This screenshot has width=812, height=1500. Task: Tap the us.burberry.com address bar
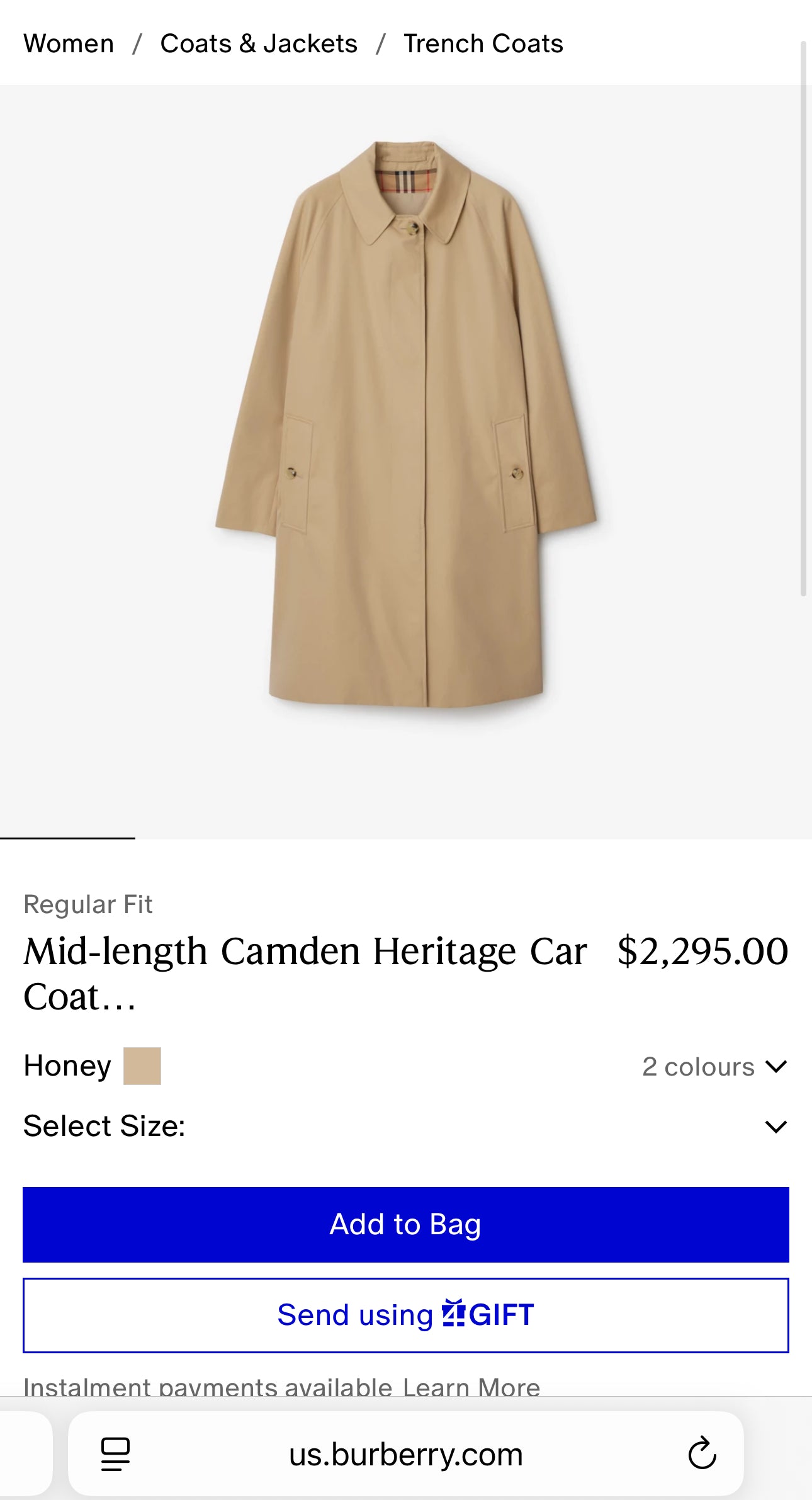pyautogui.click(x=406, y=1454)
